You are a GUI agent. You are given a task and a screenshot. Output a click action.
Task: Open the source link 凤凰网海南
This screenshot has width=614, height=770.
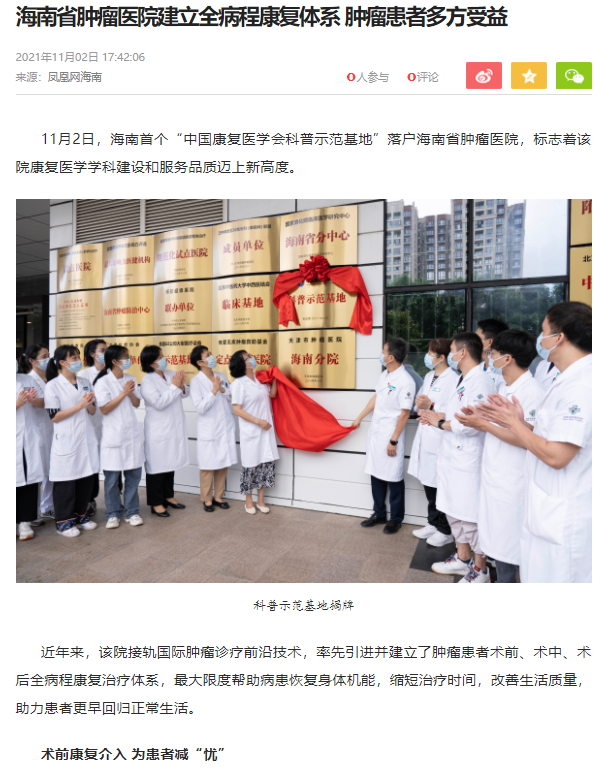click(x=75, y=77)
